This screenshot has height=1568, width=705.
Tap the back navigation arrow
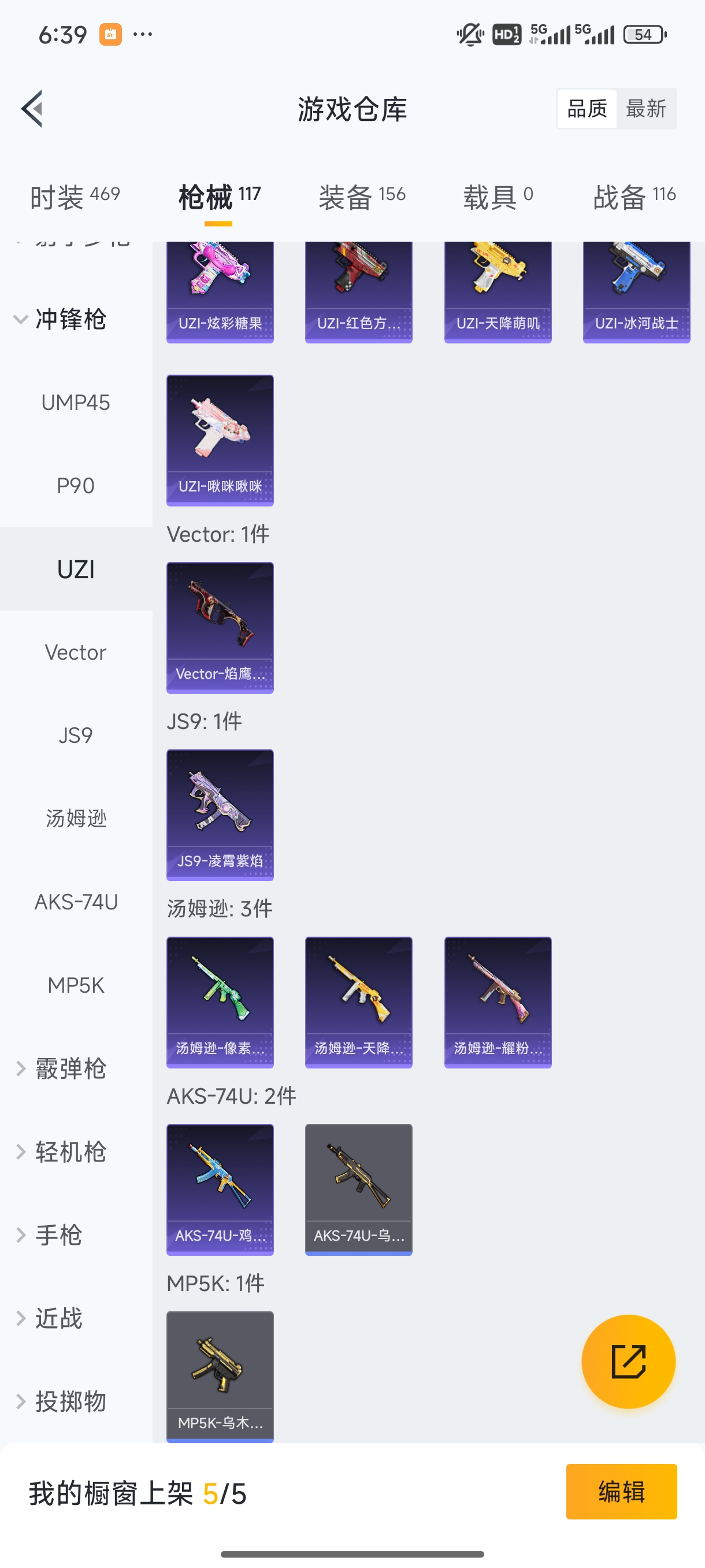pos(32,108)
